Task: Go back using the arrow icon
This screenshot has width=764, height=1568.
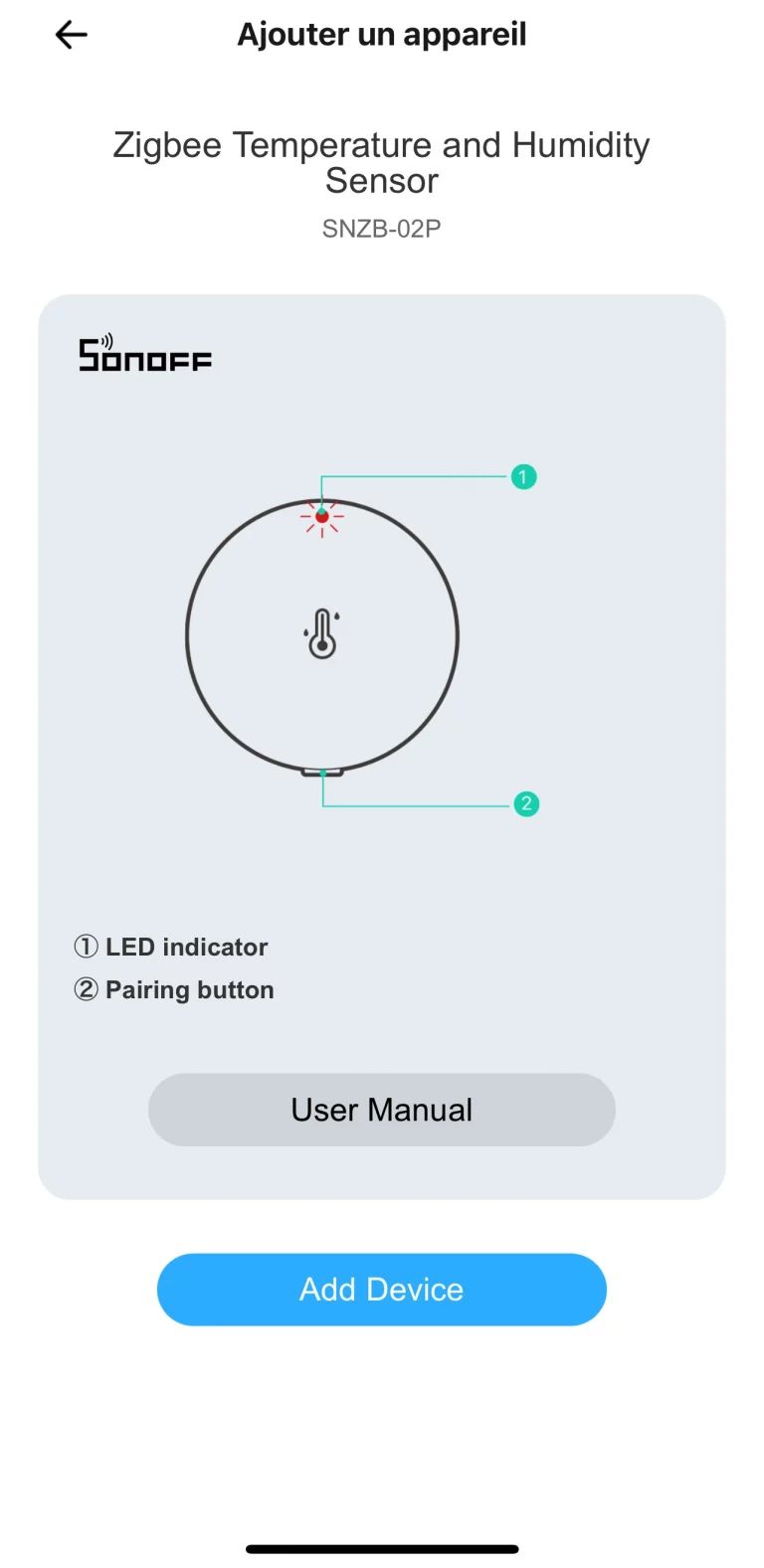Action: [72, 36]
